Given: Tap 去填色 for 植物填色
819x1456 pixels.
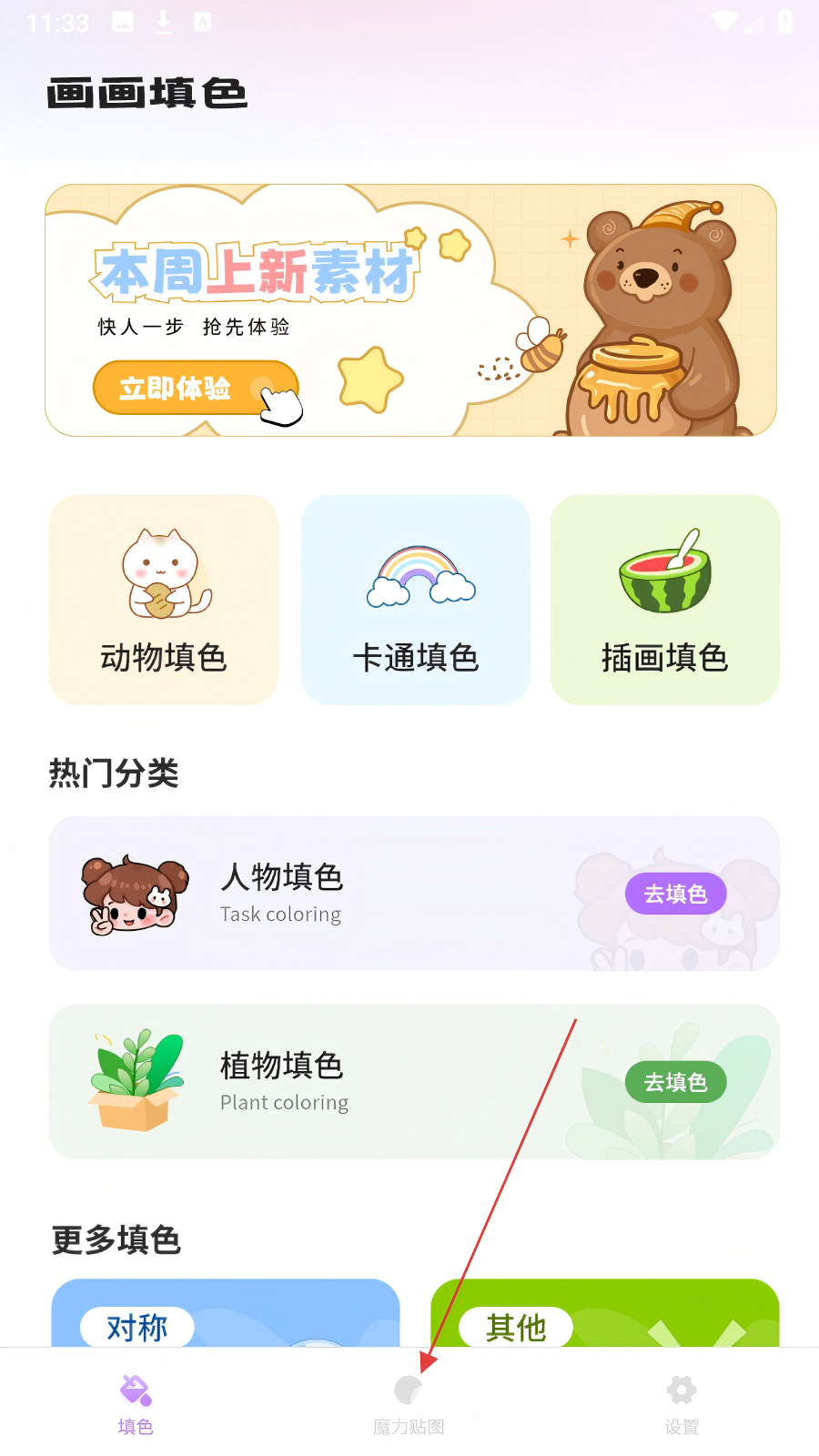Looking at the screenshot, I should point(675,1082).
